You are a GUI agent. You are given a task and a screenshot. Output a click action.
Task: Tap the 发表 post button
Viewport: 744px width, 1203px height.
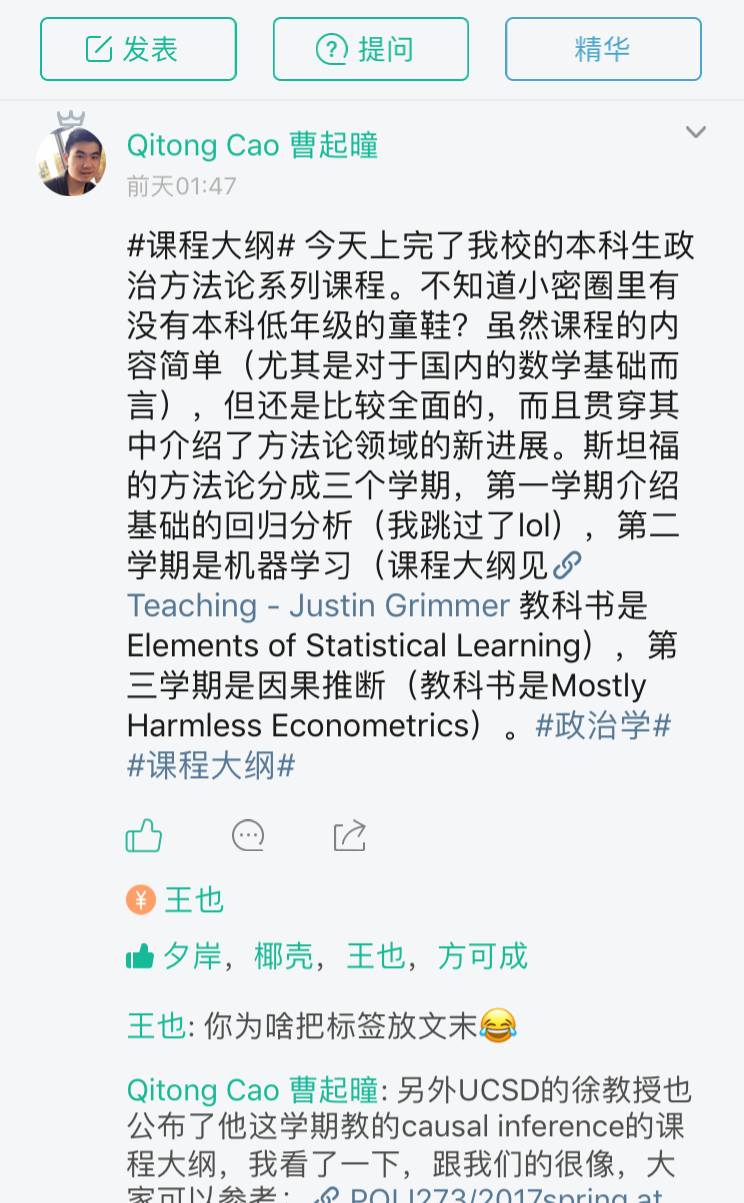click(138, 49)
